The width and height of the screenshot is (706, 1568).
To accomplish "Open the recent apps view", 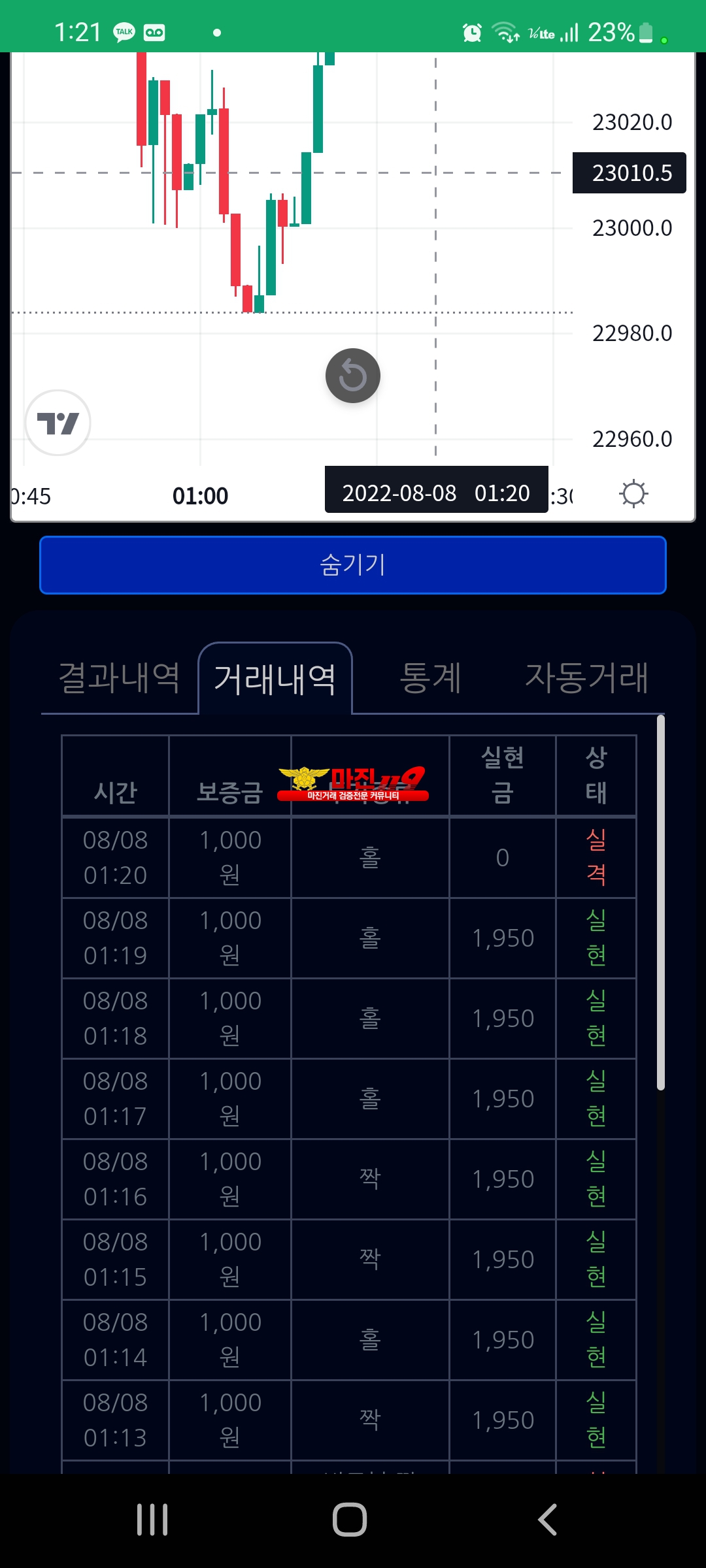I will pos(152,1520).
